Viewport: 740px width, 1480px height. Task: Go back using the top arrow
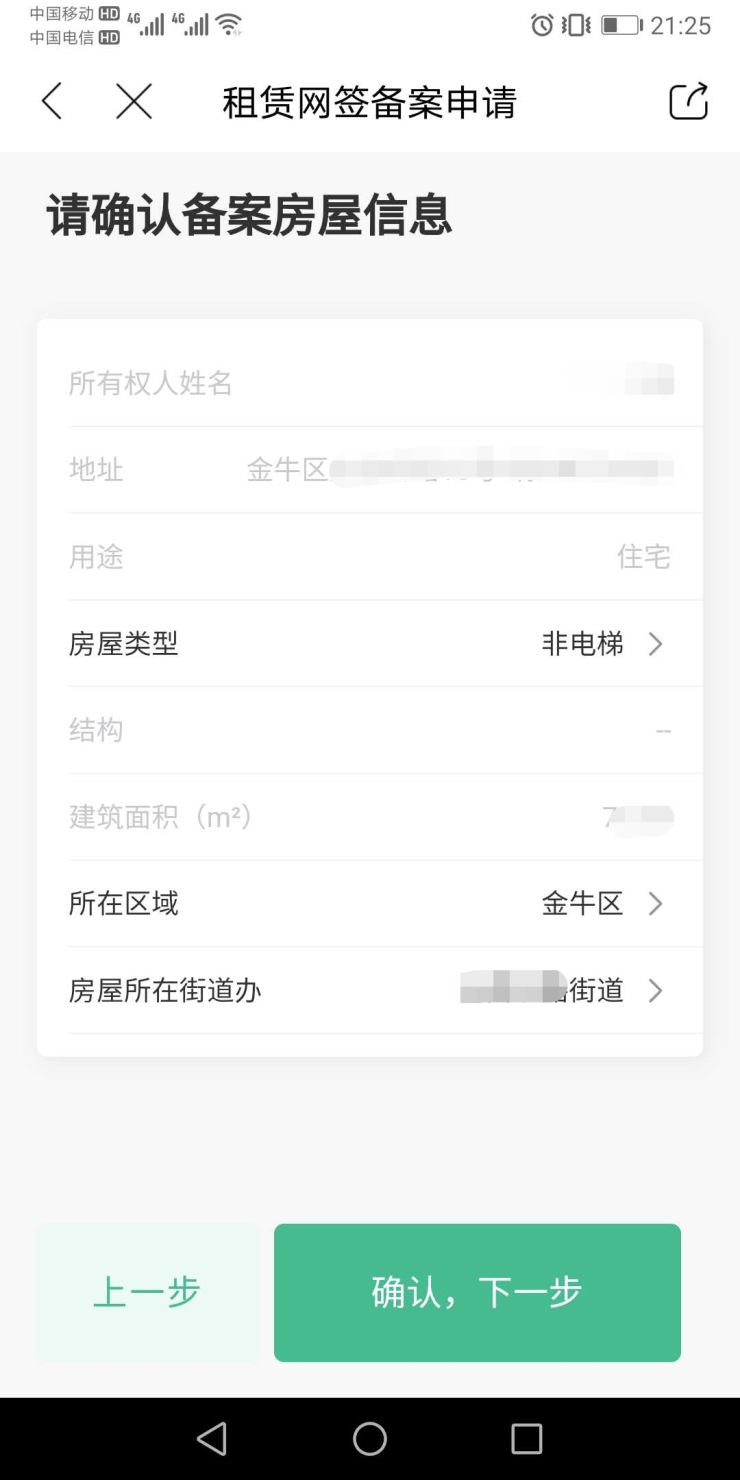52,102
